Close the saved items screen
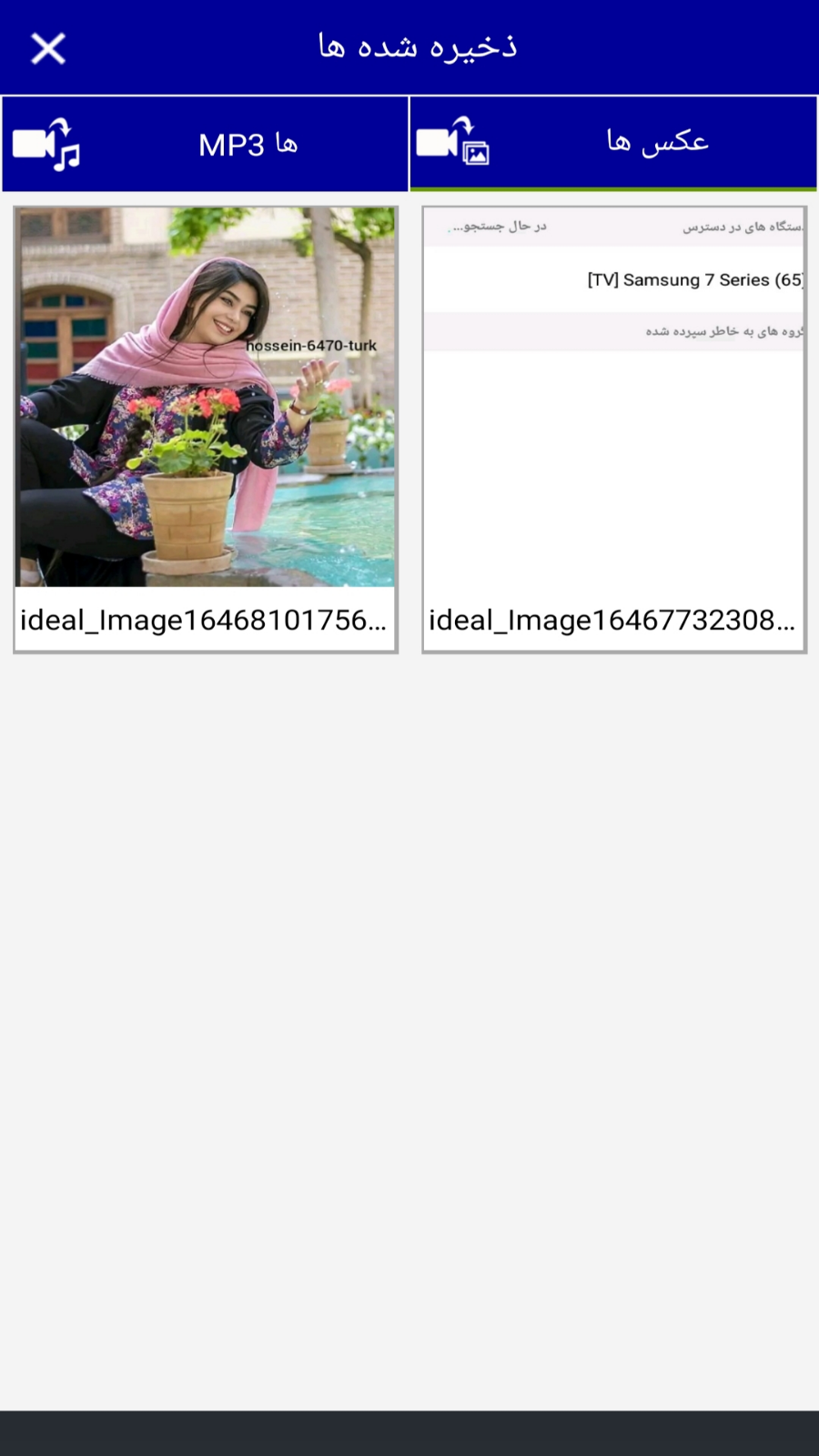Image resolution: width=819 pixels, height=1456 pixels. (x=48, y=48)
